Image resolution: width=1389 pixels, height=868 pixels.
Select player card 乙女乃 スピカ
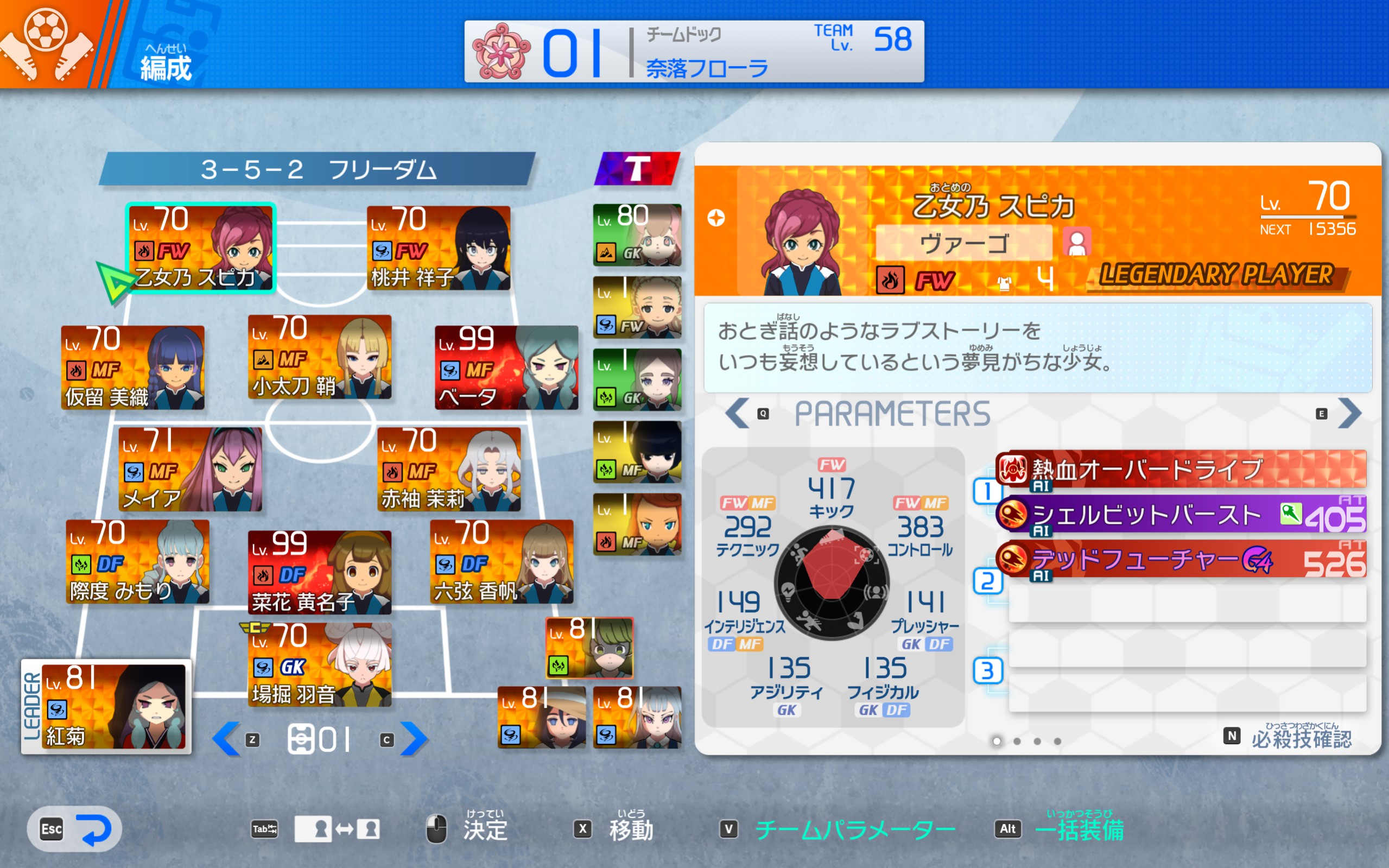click(x=201, y=248)
